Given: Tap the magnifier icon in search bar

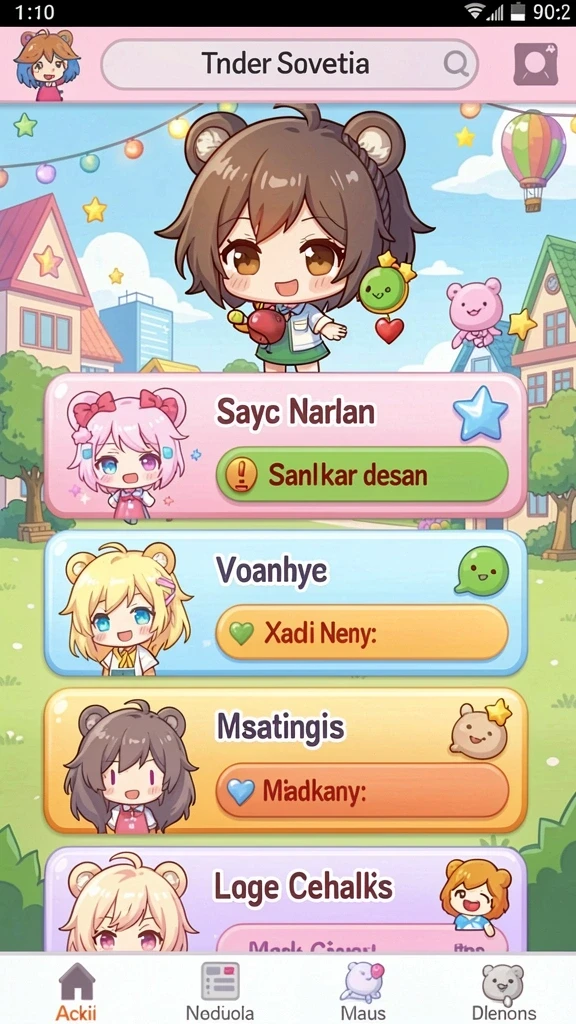Looking at the screenshot, I should (455, 64).
